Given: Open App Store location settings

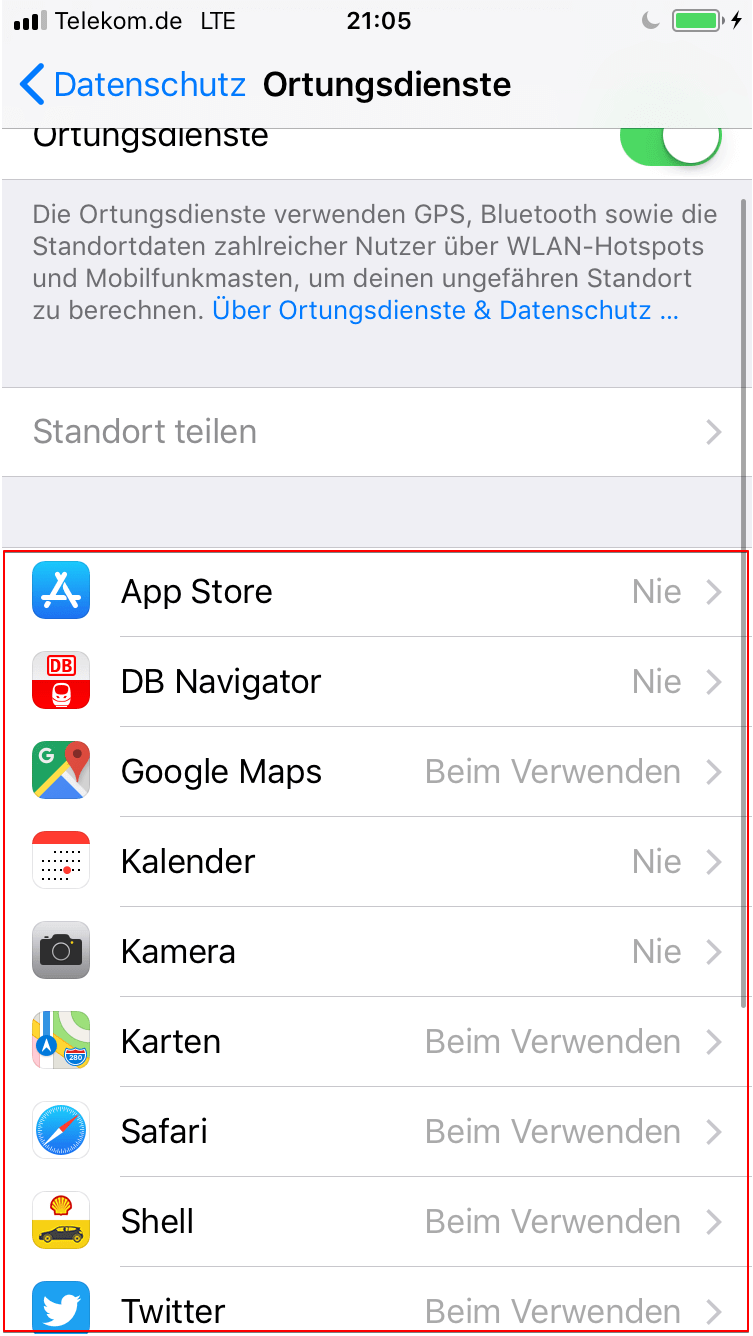Looking at the screenshot, I should click(376, 592).
